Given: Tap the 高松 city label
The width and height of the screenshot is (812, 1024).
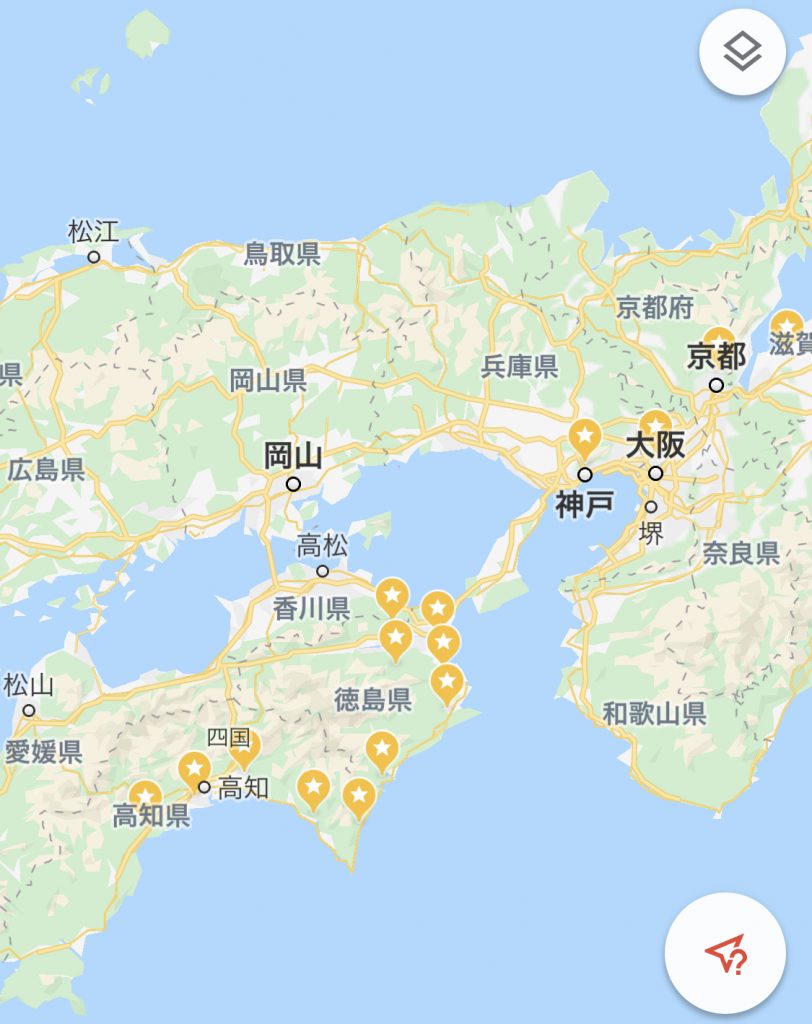Looking at the screenshot, I should (322, 547).
